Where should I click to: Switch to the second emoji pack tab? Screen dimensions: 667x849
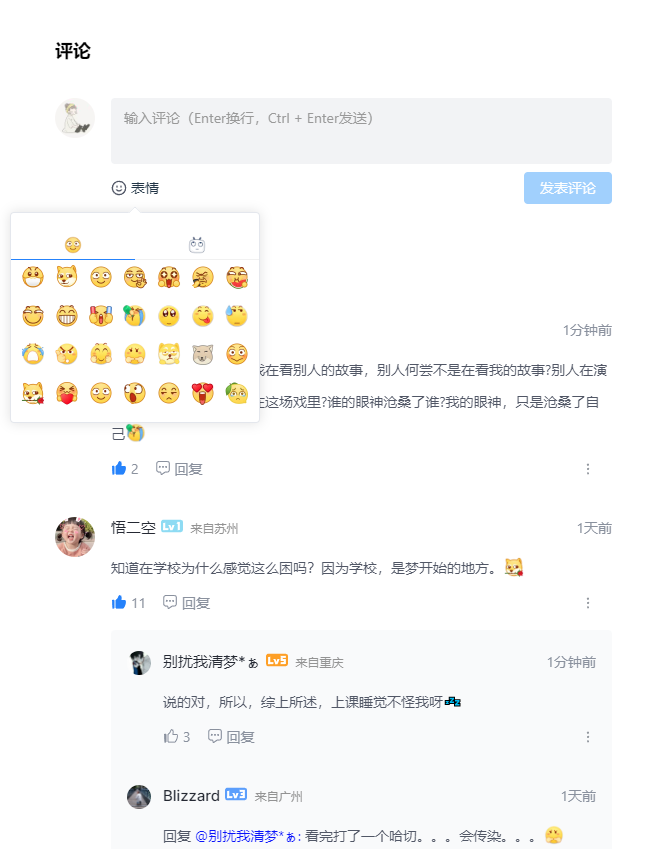[197, 245]
